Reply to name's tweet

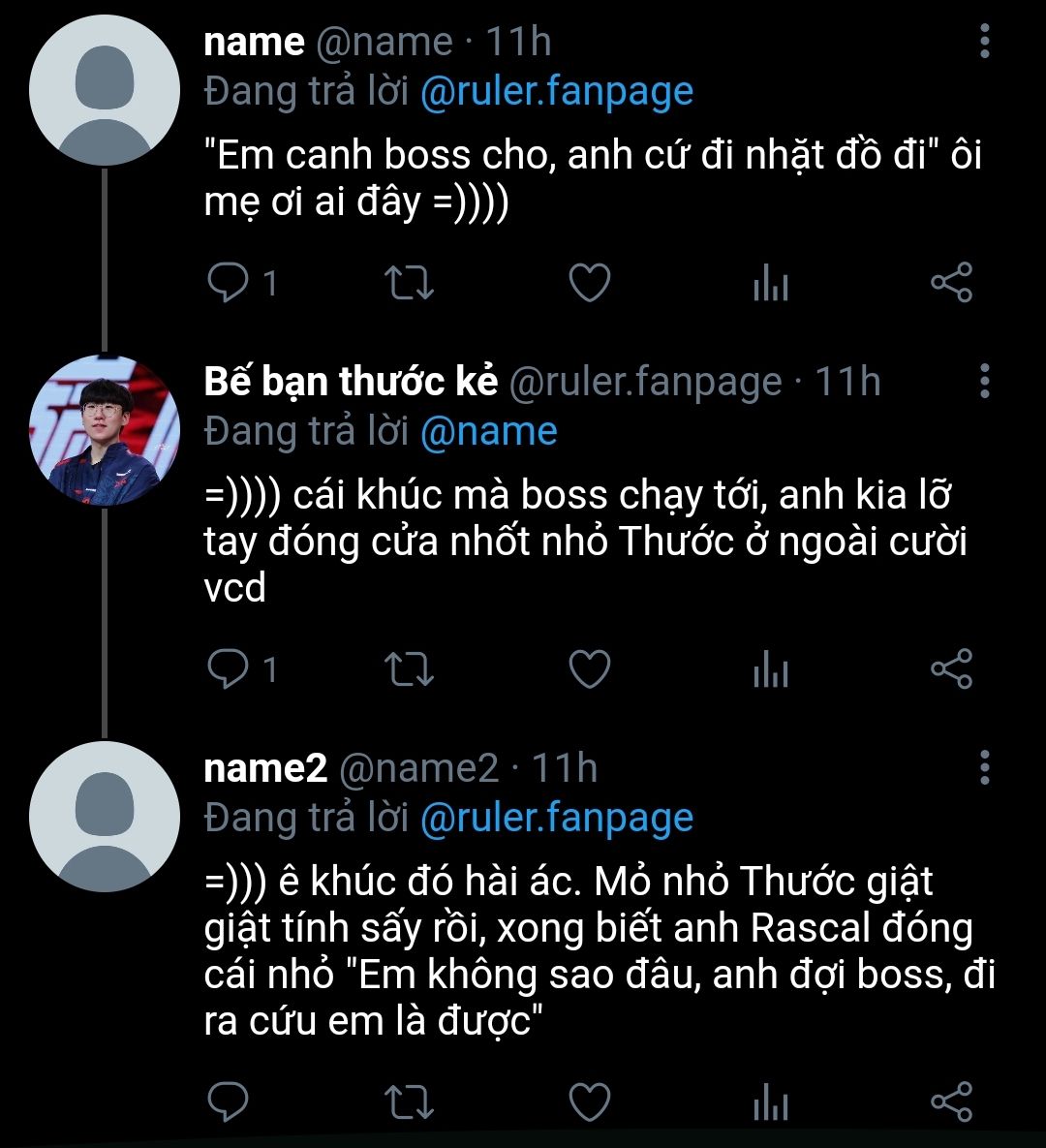[230, 283]
